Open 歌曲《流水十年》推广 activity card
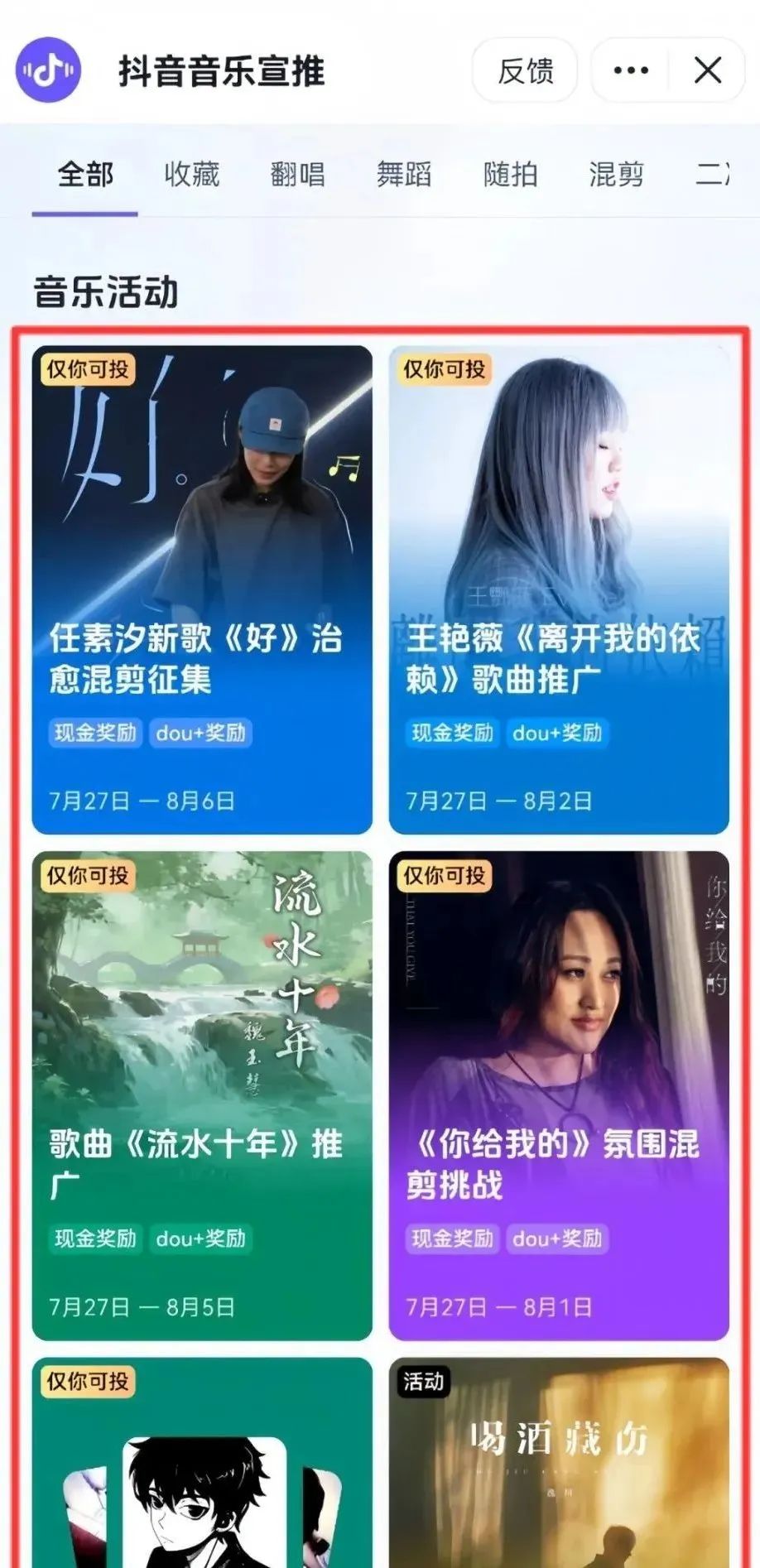This screenshot has width=760, height=1568. click(202, 1095)
